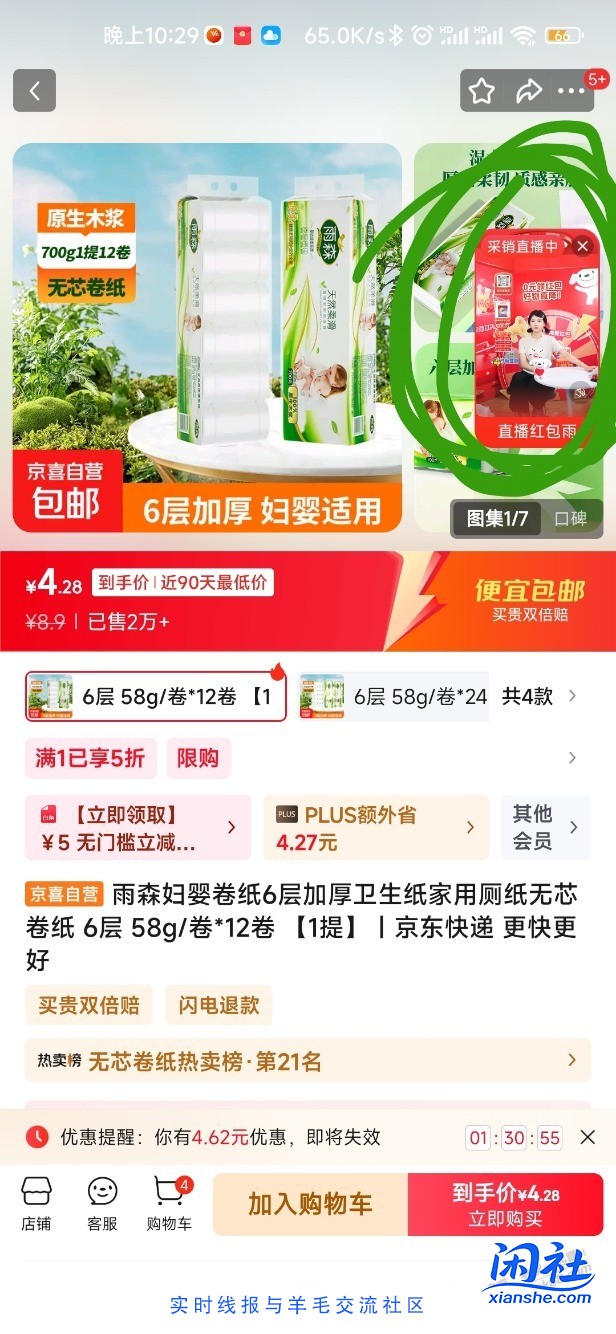Open the 满1已享5折 promotion details

[x=91, y=758]
